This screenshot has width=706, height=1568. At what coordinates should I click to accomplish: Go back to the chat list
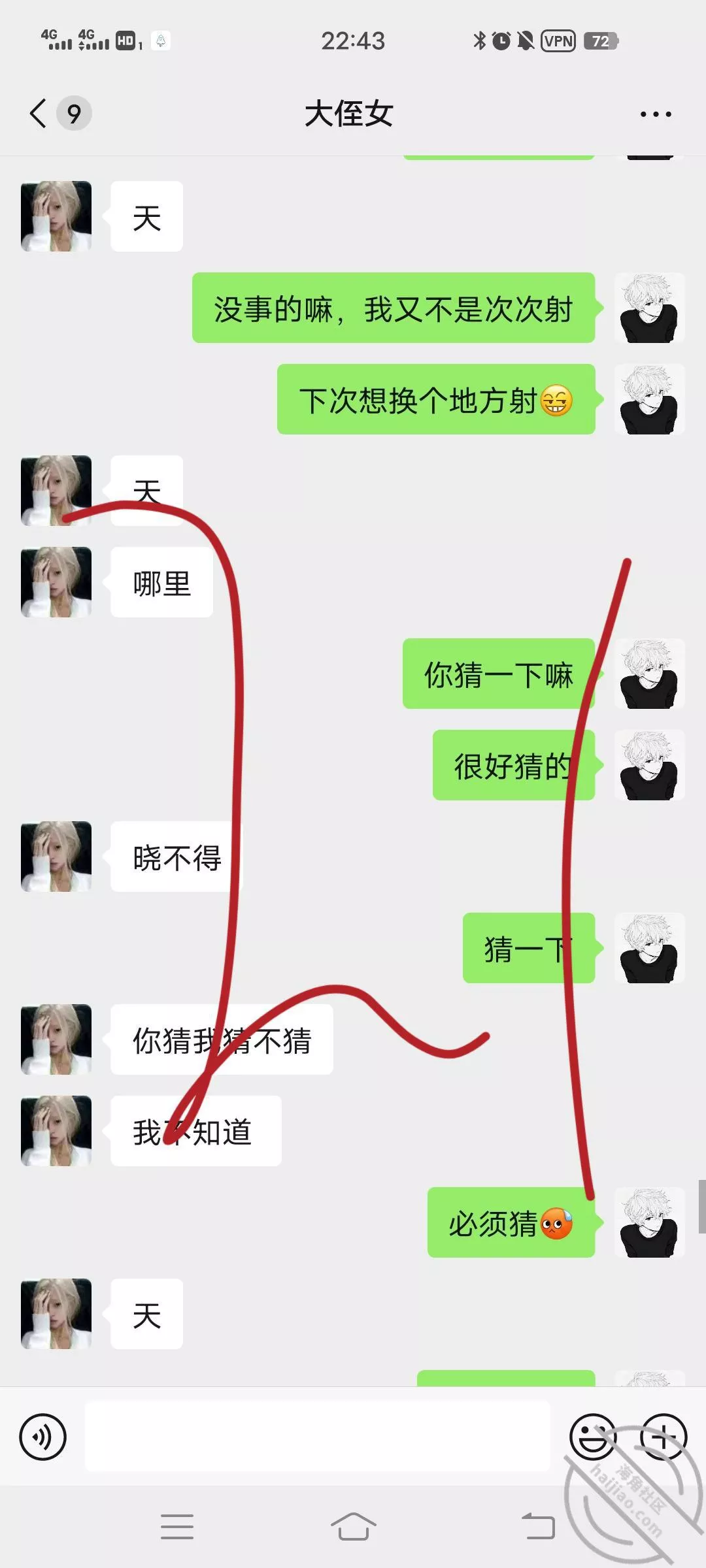tap(39, 114)
